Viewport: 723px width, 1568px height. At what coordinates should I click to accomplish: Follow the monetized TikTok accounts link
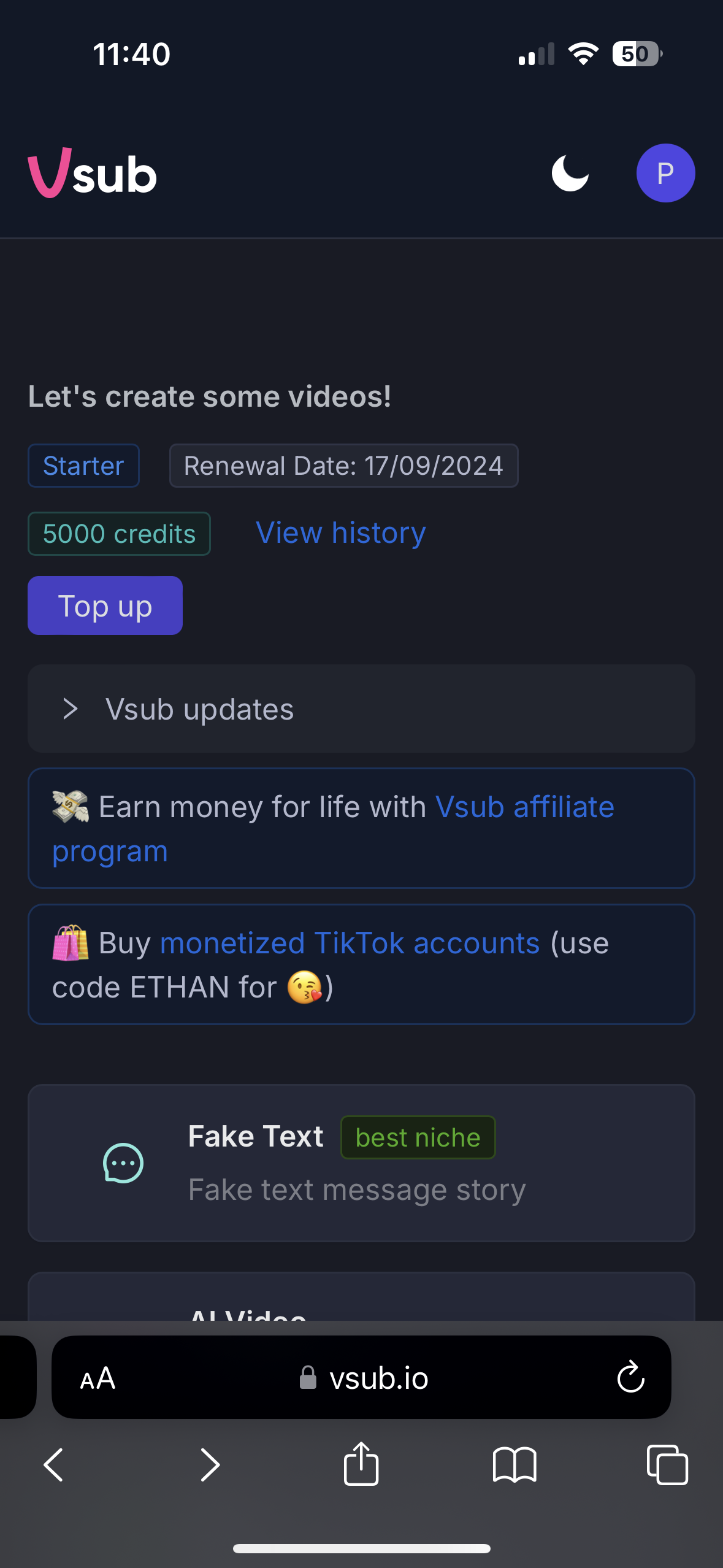click(x=350, y=943)
